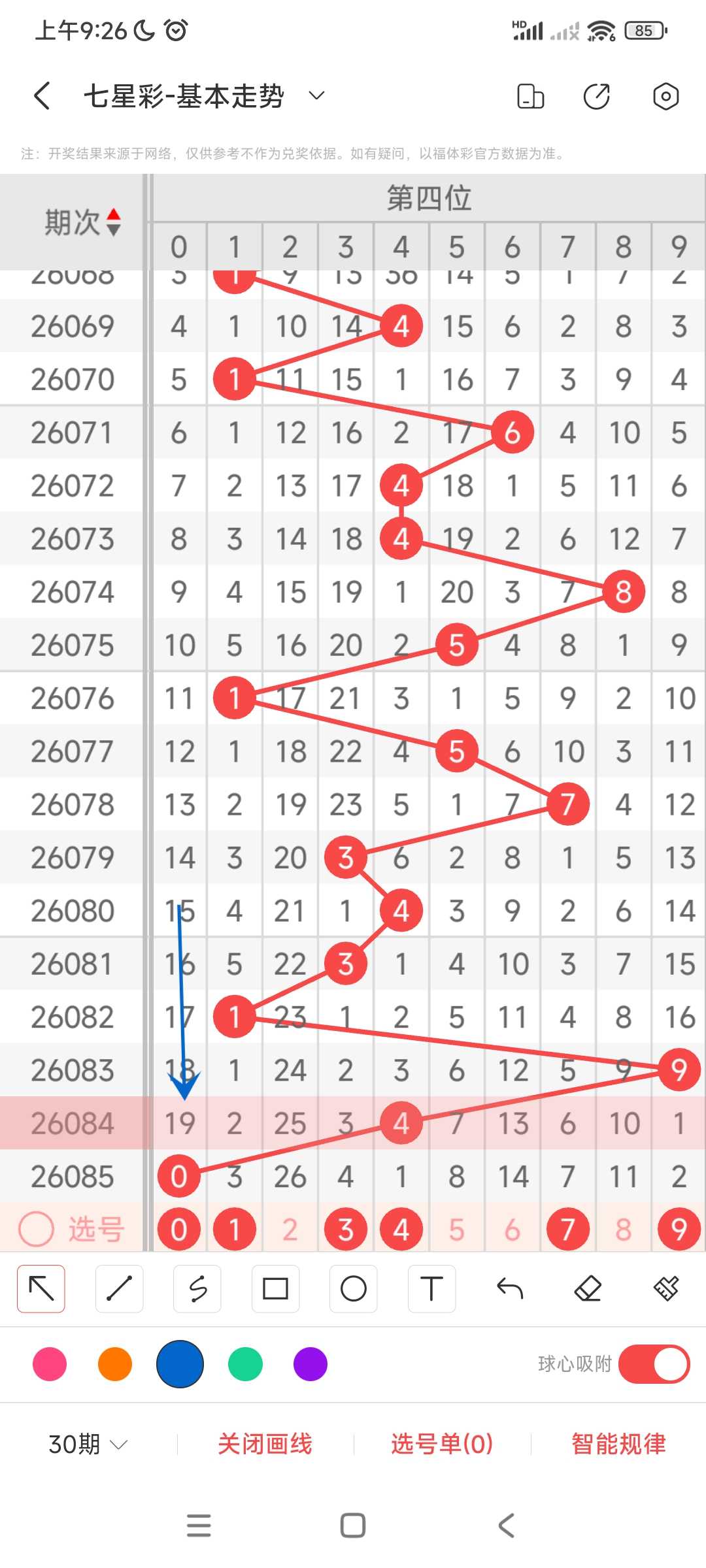
Task: Pick the freehand curve tool
Action: 197,1288
